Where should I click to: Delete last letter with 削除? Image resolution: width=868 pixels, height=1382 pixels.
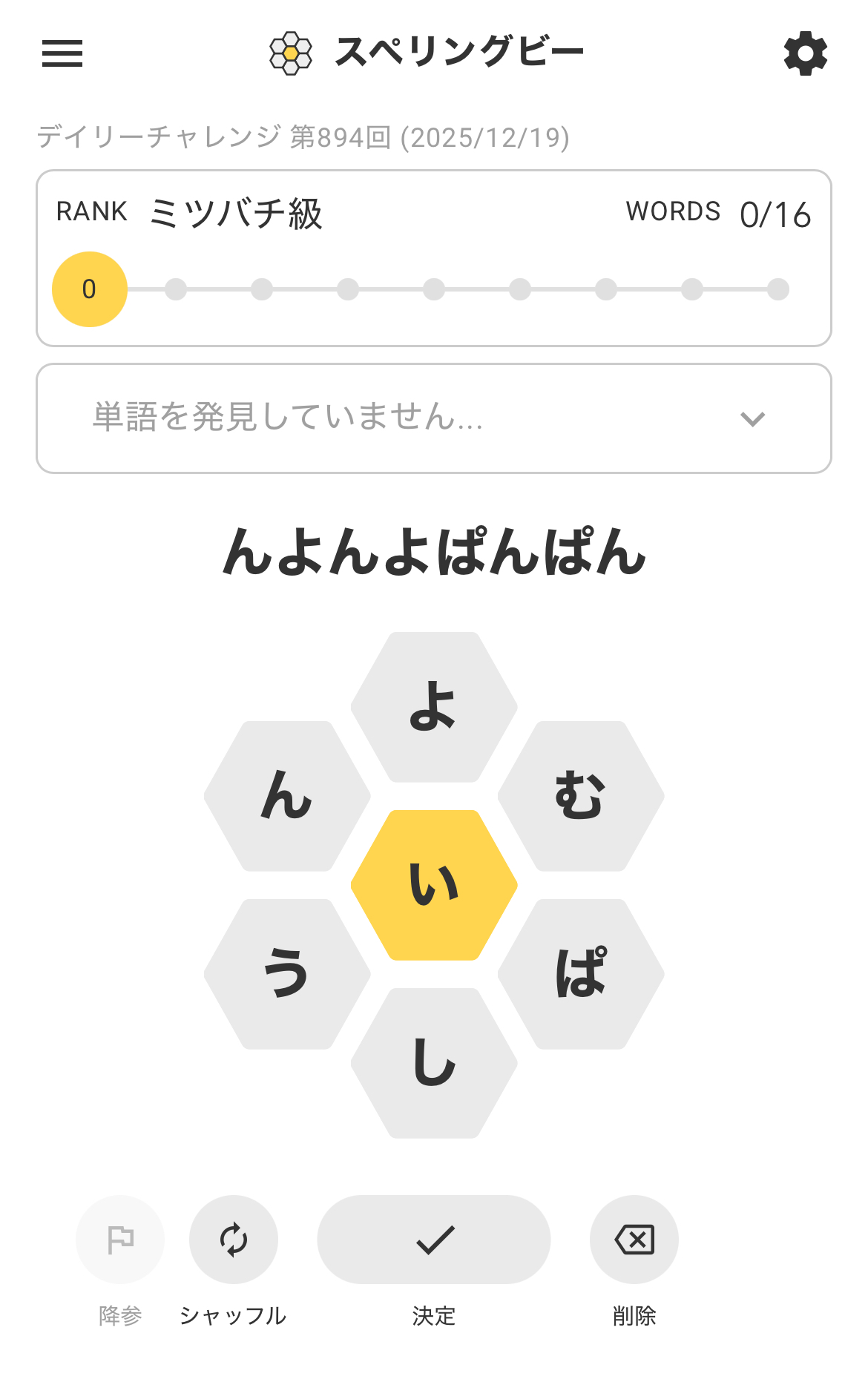click(x=634, y=1240)
